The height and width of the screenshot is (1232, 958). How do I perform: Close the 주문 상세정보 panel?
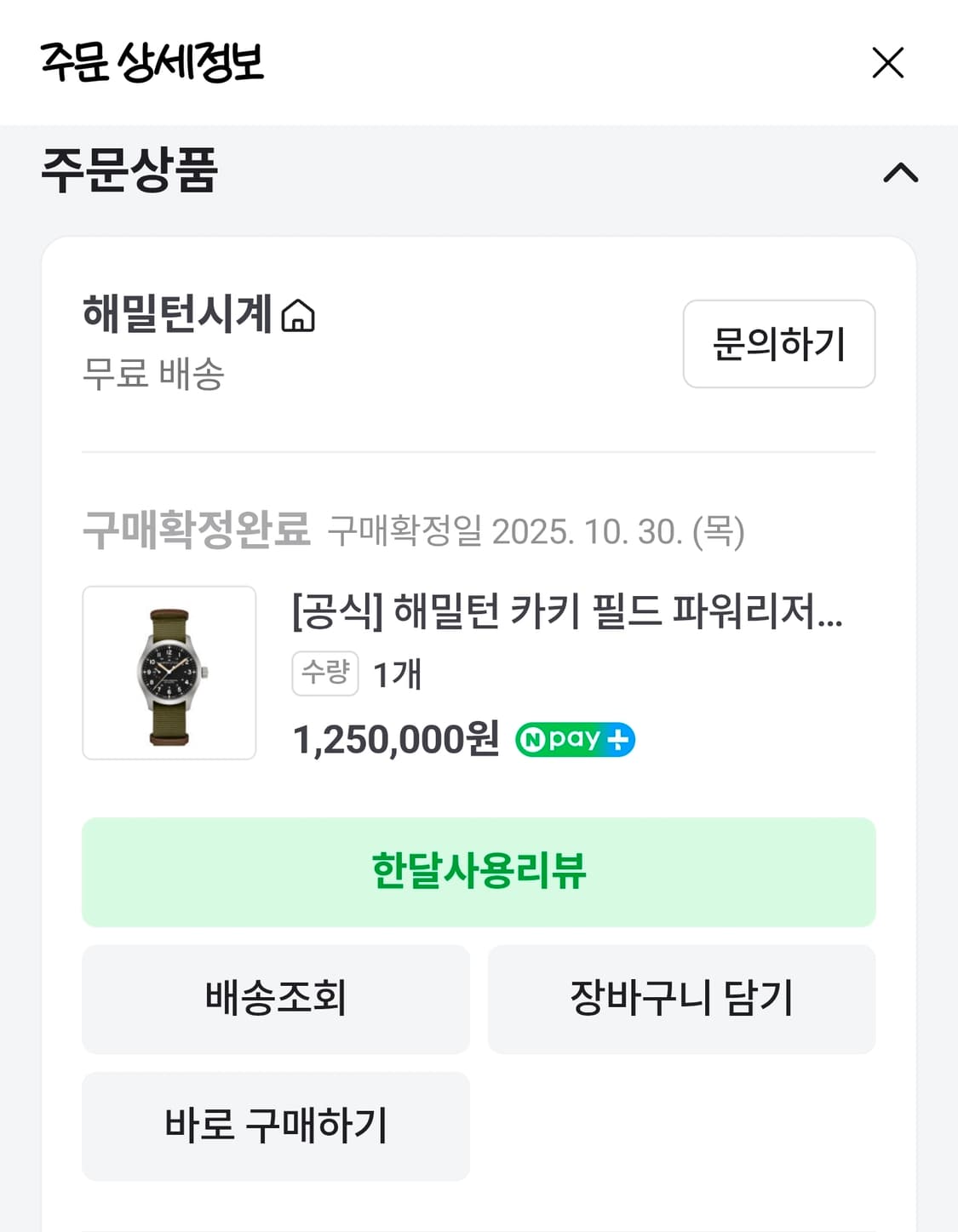(x=888, y=62)
